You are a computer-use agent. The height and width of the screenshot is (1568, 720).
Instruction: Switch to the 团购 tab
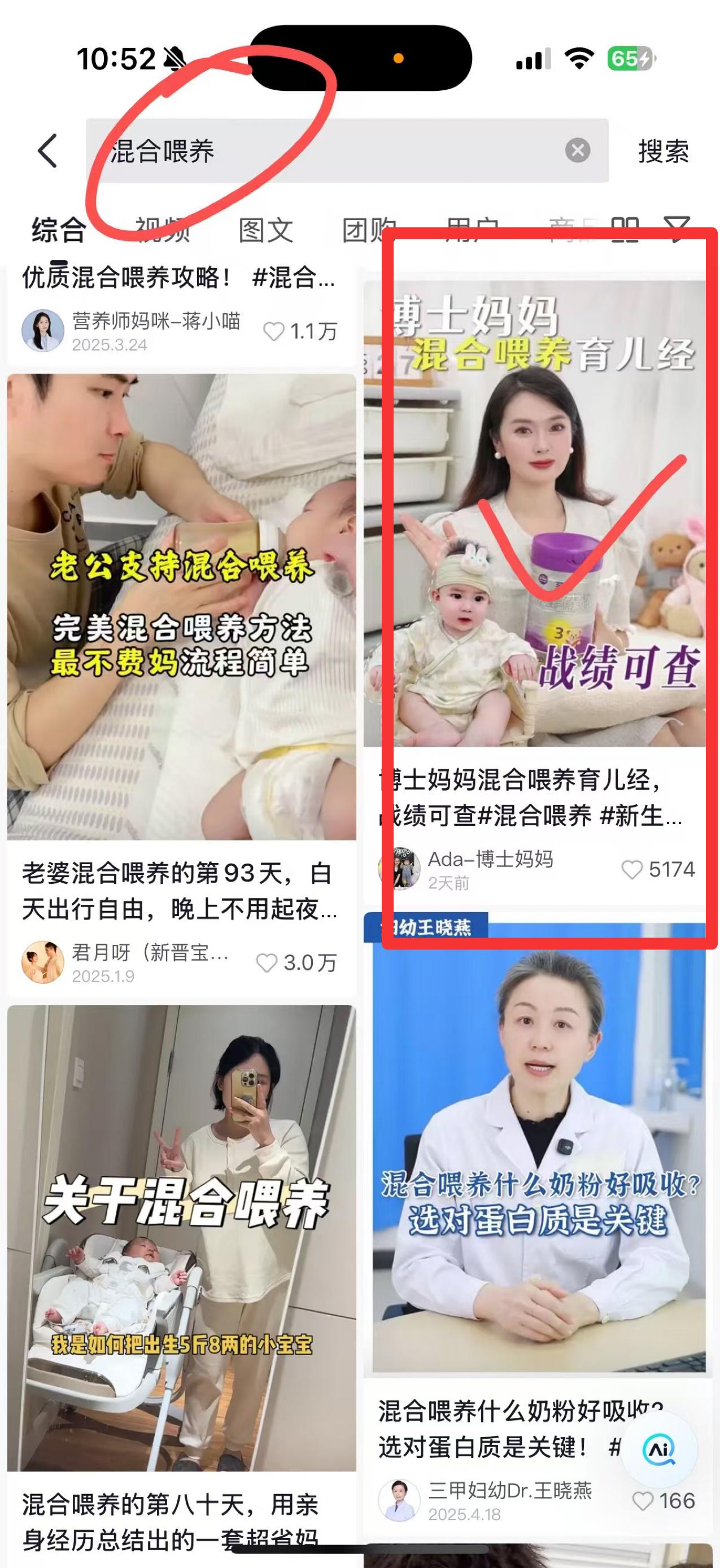pyautogui.click(x=369, y=231)
